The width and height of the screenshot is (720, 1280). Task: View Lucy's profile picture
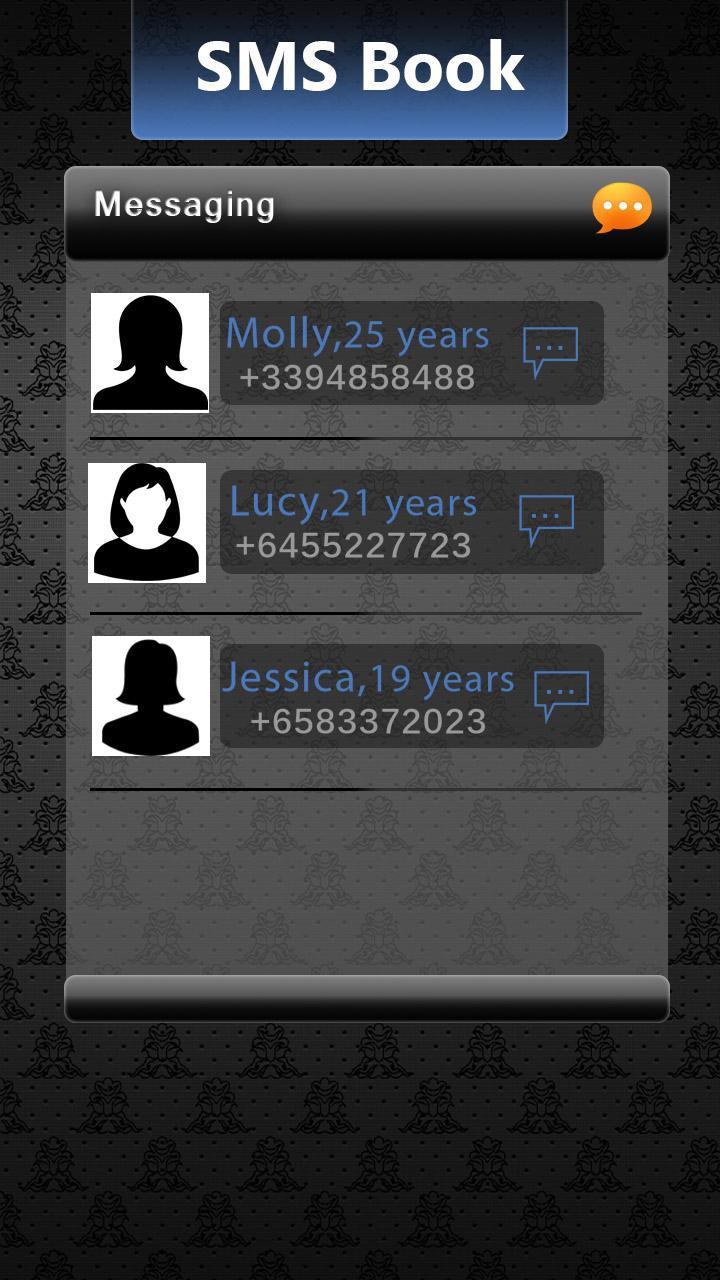(x=147, y=522)
